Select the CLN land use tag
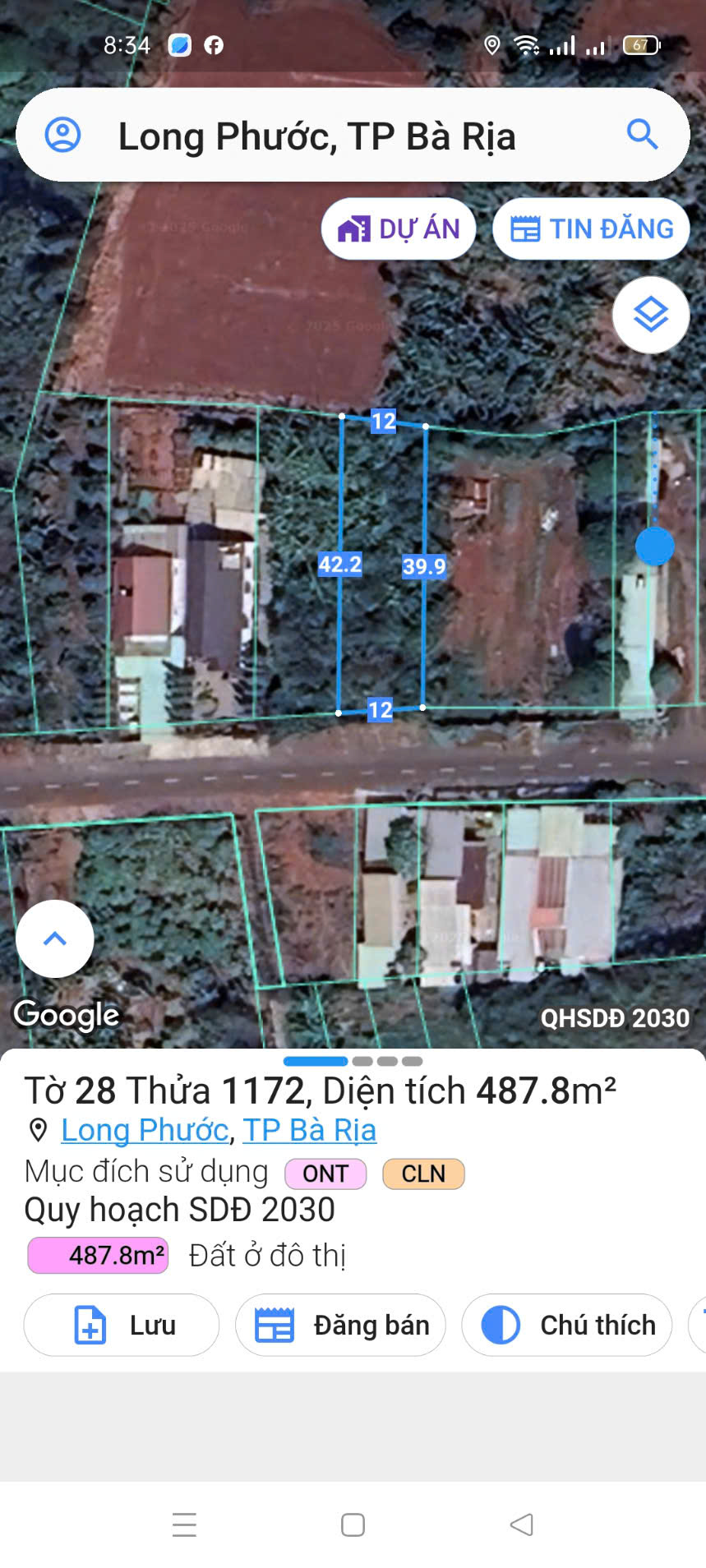 422,1174
